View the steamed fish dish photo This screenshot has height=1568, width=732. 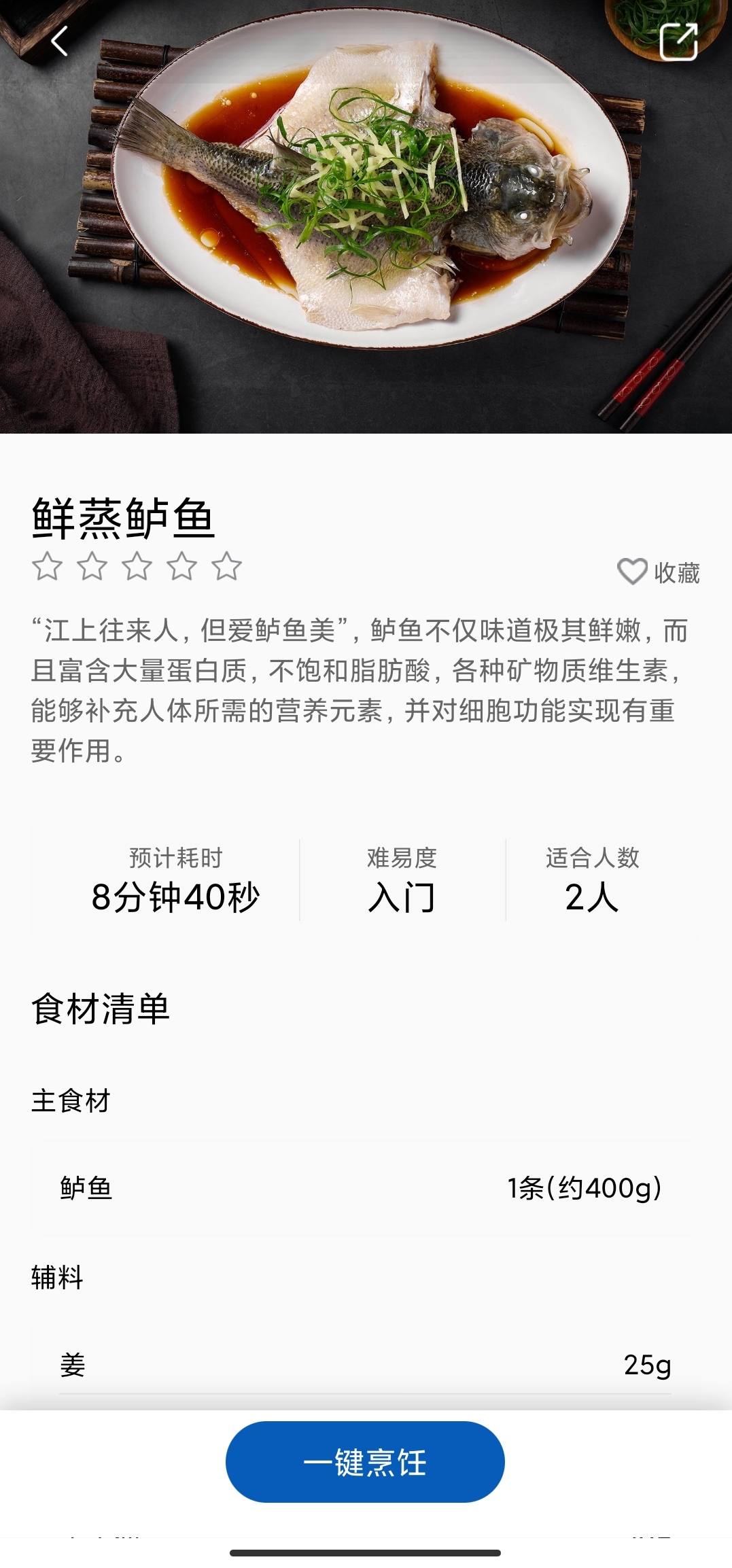(x=366, y=217)
